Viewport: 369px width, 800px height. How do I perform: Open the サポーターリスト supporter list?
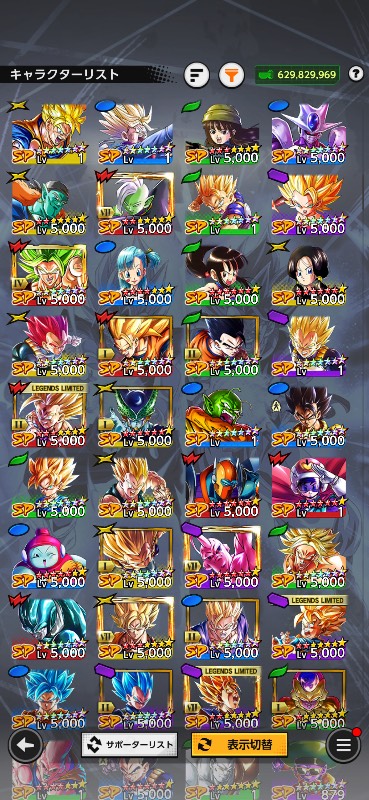tap(130, 745)
